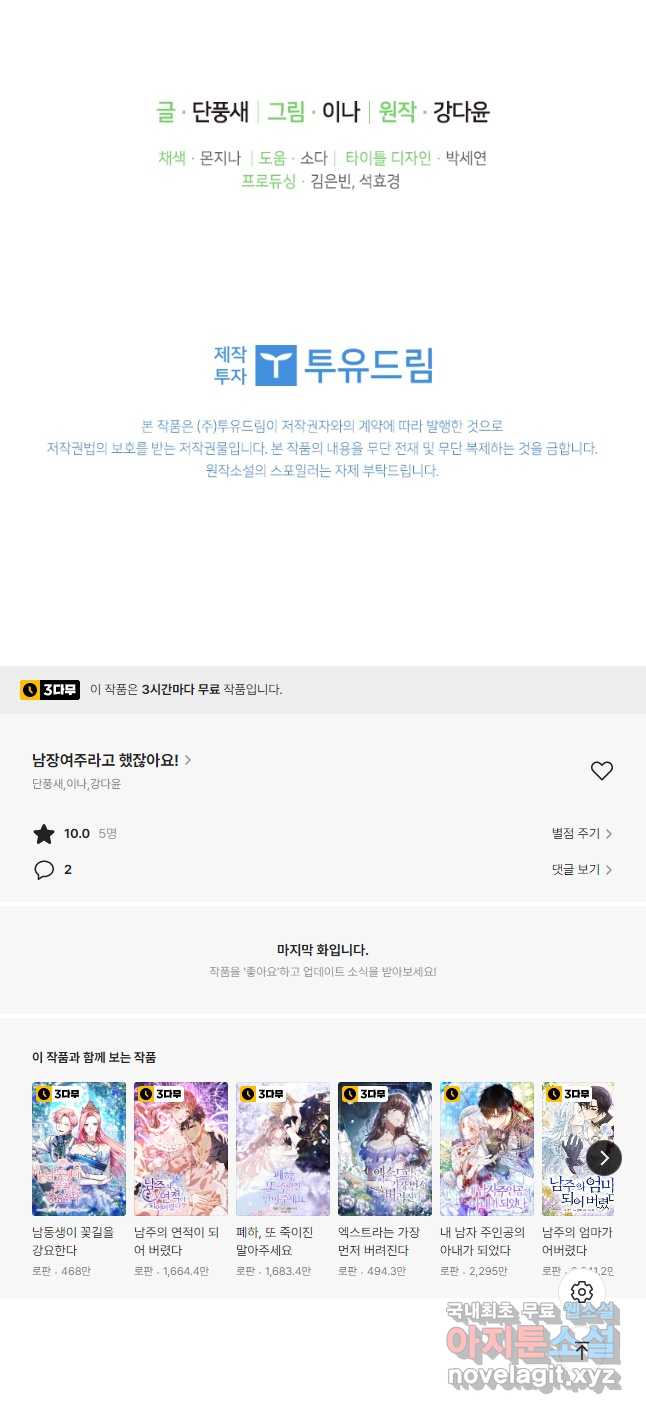Show the next recommended works with the arrow
The image size is (646, 1414).
pos(604,1158)
